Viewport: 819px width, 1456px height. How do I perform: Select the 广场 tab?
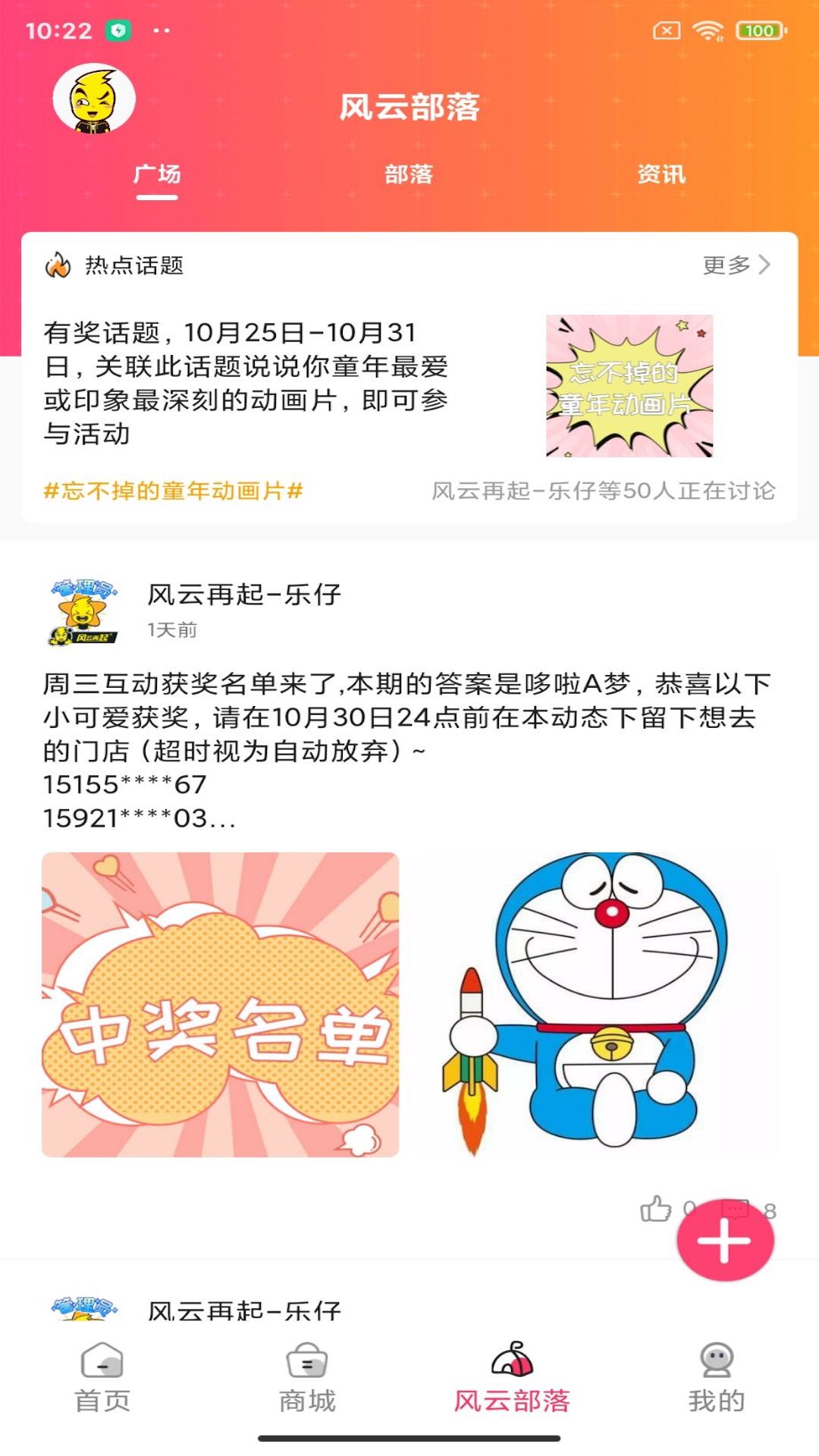[158, 175]
